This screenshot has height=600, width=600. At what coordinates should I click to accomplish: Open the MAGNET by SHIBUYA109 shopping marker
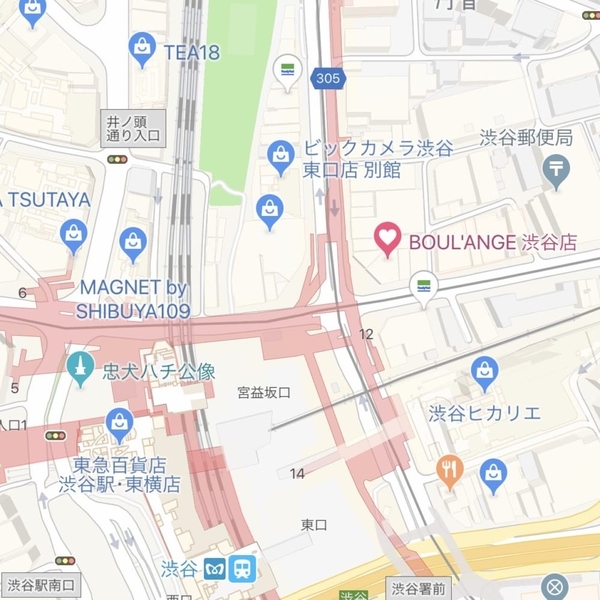tap(132, 243)
